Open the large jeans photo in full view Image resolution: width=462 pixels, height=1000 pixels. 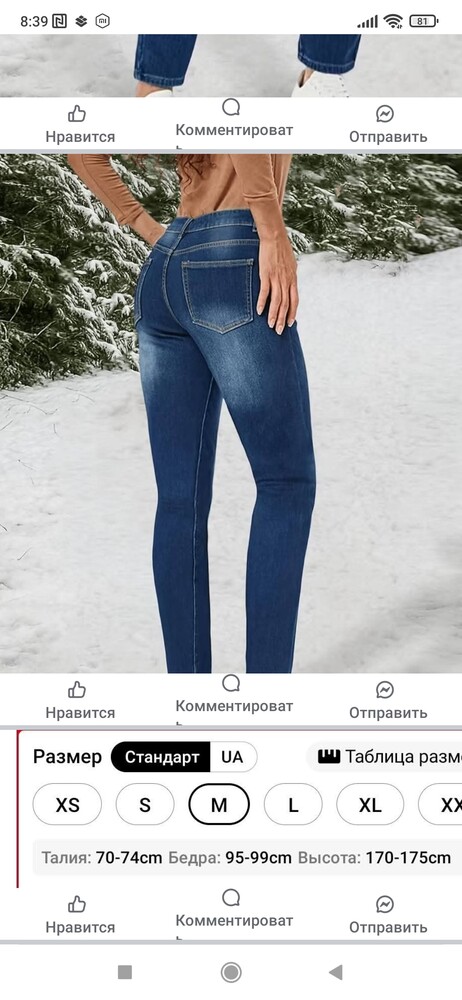[x=231, y=413]
